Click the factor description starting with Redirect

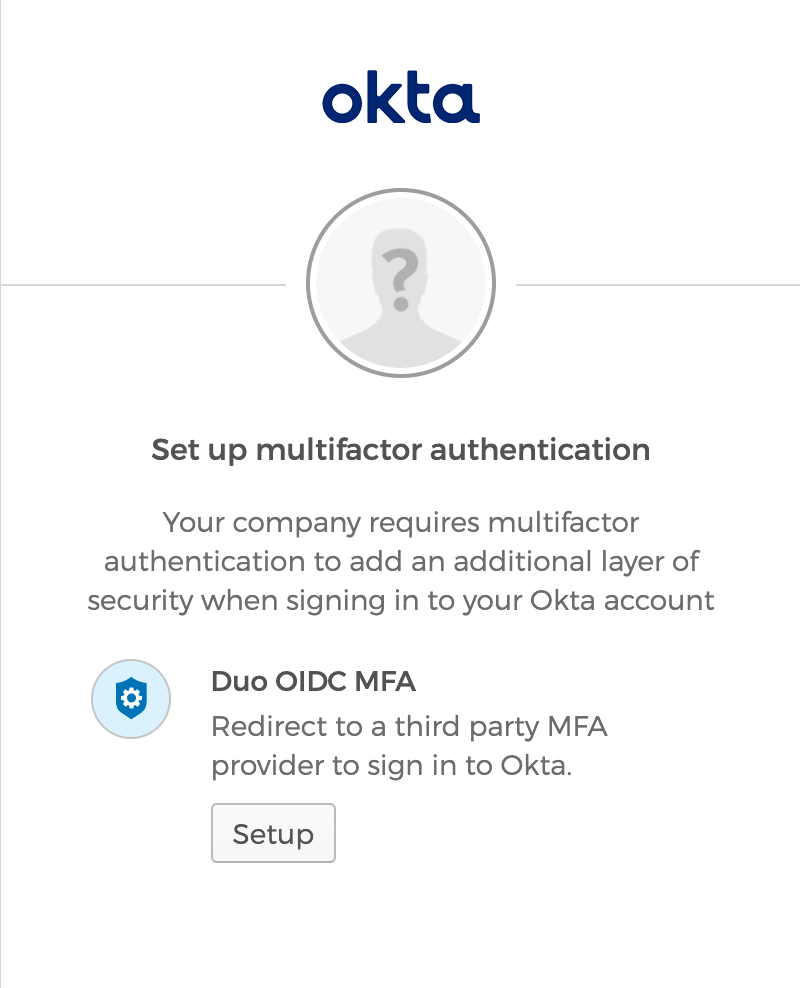[x=409, y=745]
